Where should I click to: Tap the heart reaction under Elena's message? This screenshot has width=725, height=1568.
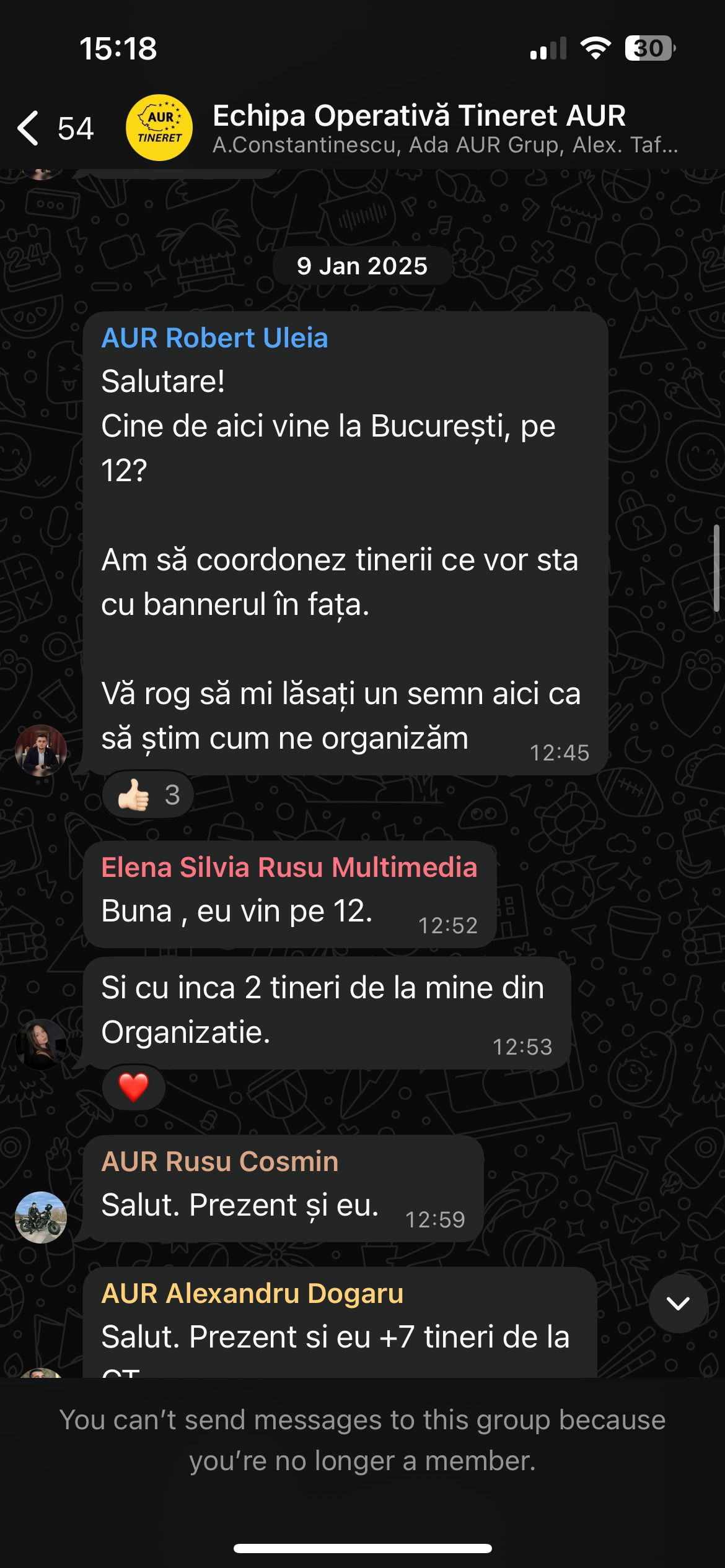pos(134,1087)
